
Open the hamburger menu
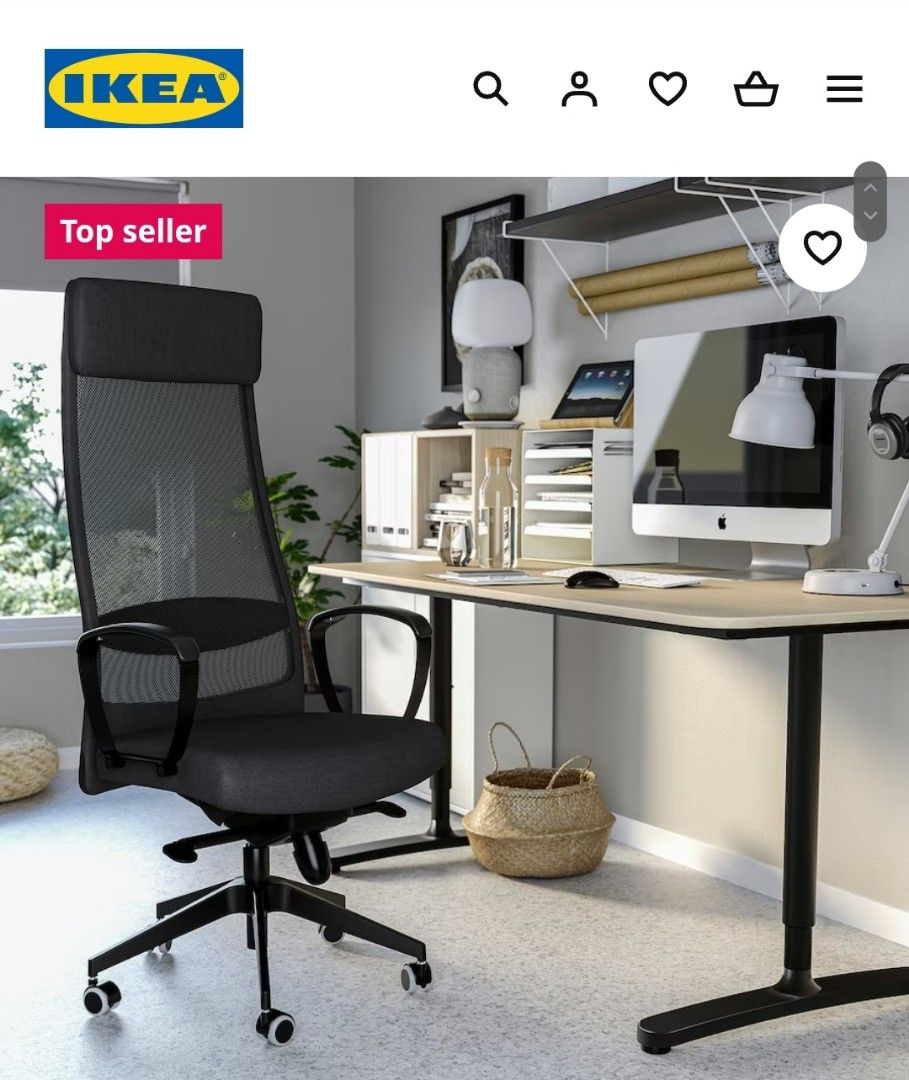coord(844,89)
